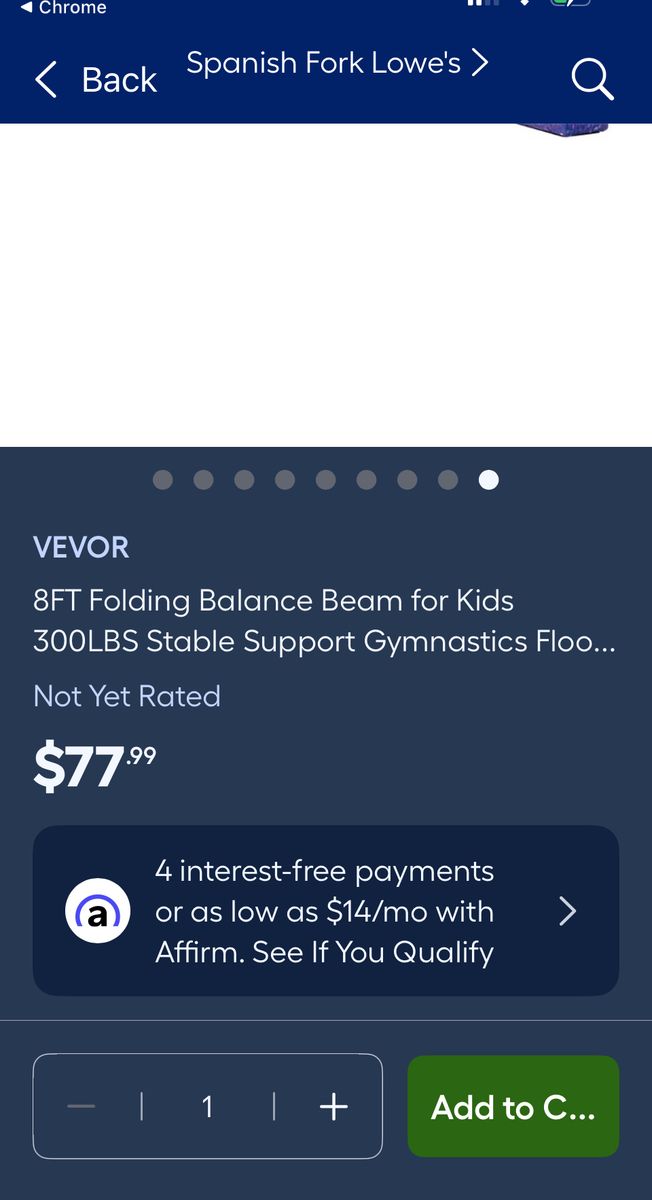The image size is (652, 1200).
Task: Decrease quantity with the minus button
Action: pos(82,1106)
